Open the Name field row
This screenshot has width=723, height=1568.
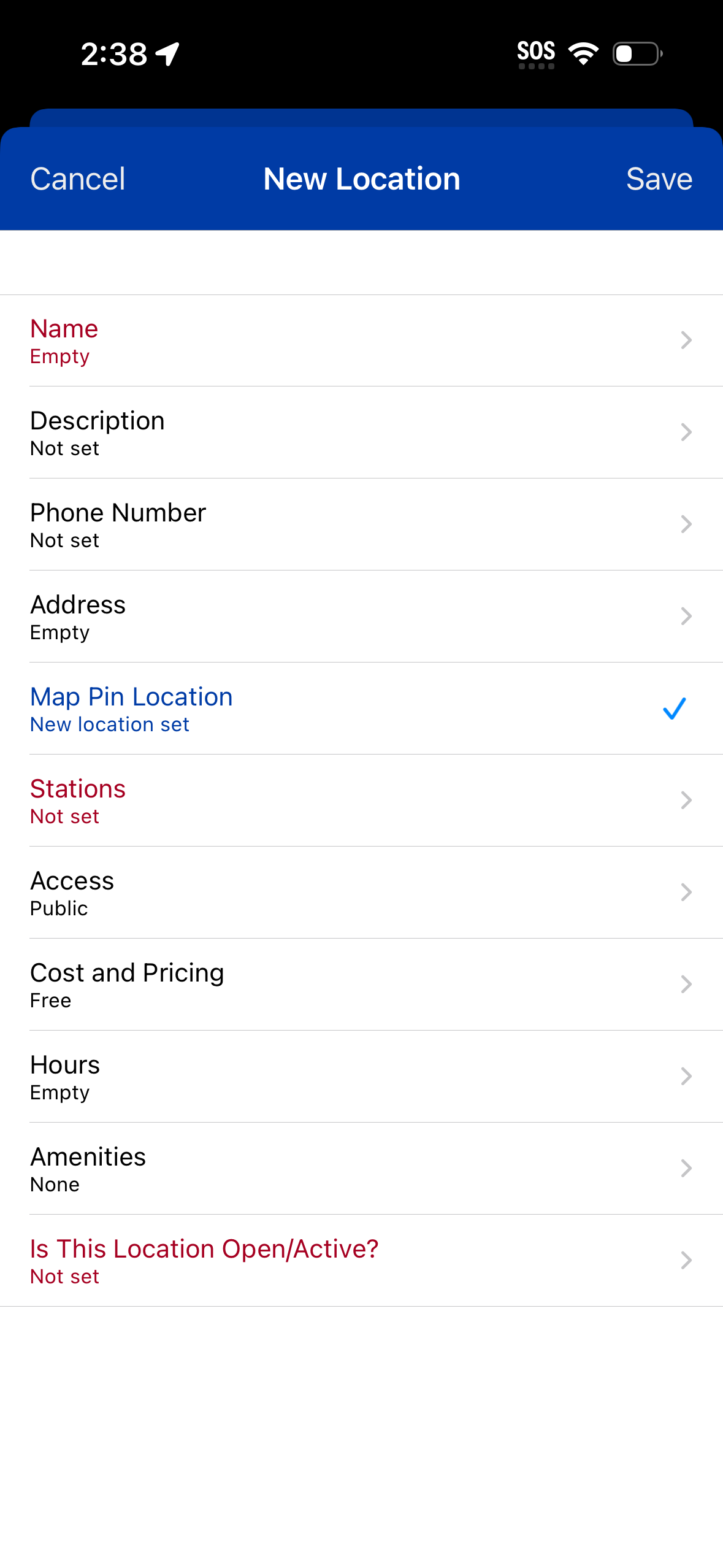coord(361,340)
